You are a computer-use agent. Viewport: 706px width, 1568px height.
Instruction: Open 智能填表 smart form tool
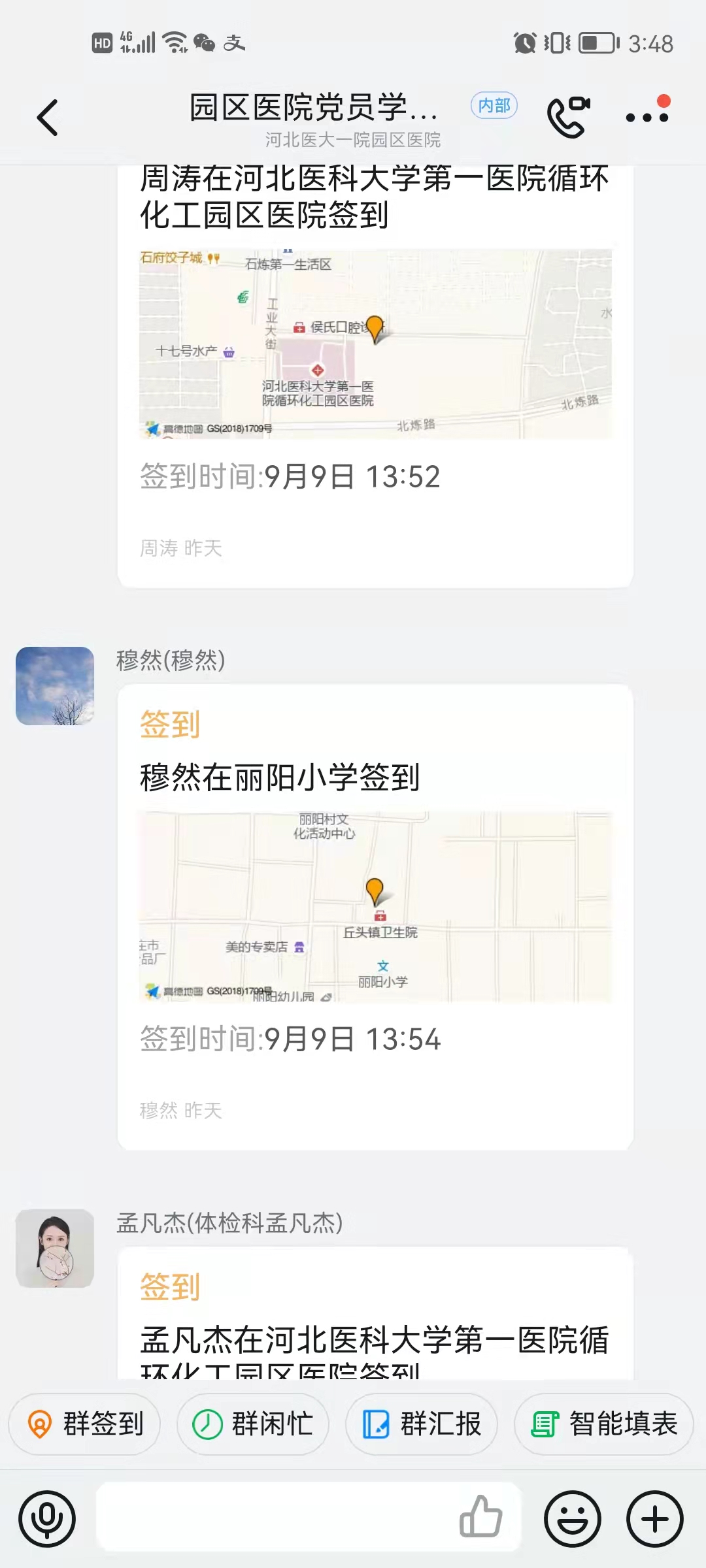pyautogui.click(x=602, y=1425)
